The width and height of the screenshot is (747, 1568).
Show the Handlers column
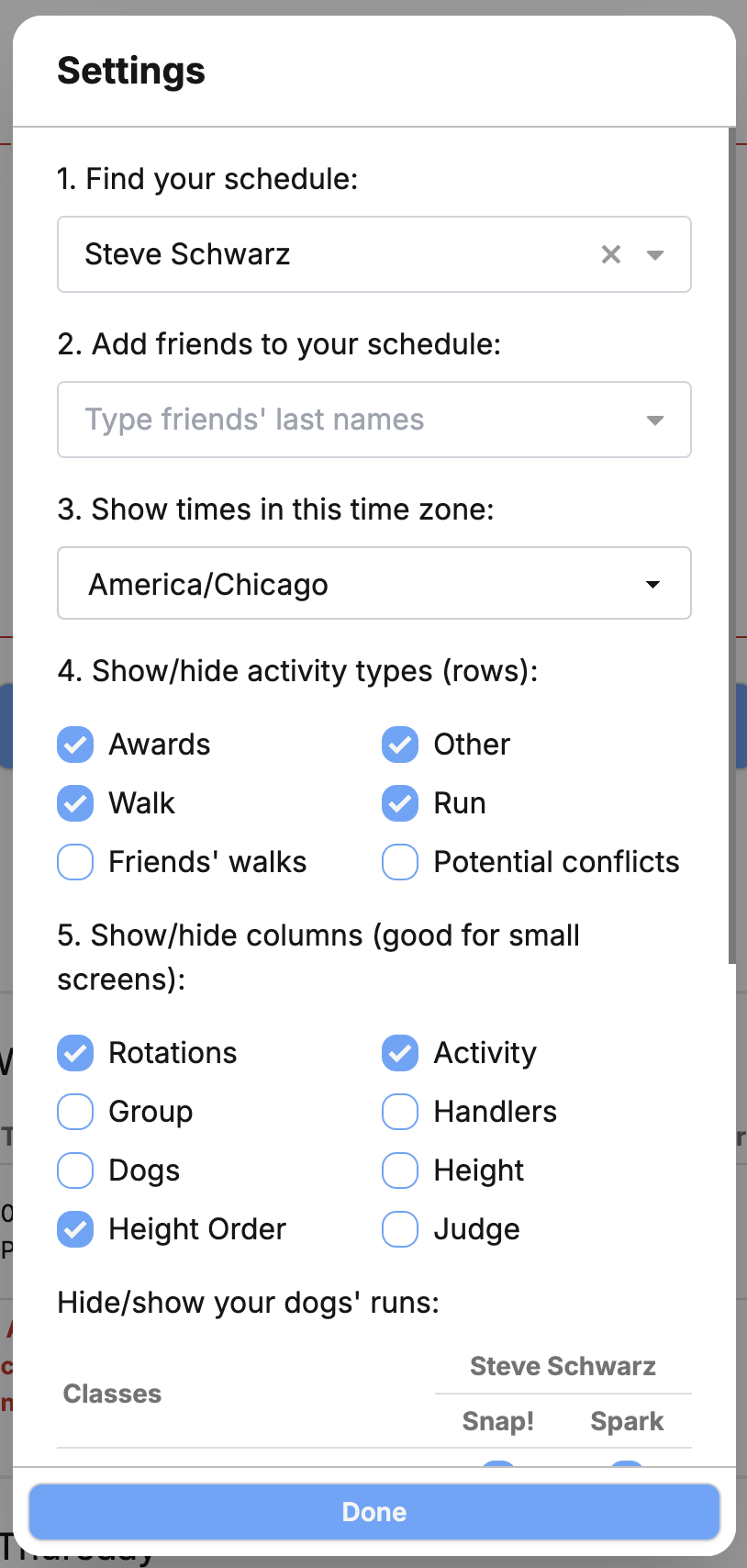tap(400, 1112)
